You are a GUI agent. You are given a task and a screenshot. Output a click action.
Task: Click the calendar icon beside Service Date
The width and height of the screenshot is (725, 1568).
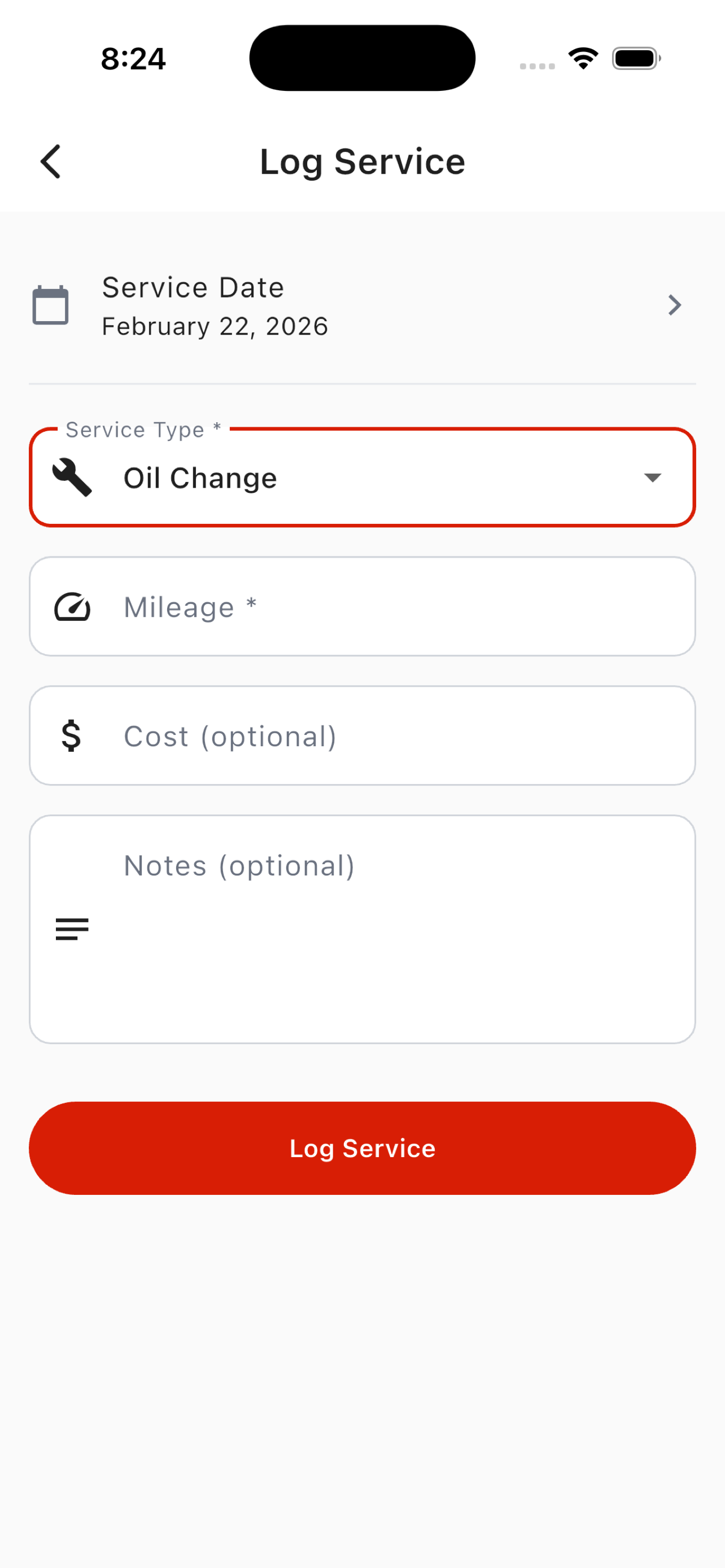pos(51,305)
